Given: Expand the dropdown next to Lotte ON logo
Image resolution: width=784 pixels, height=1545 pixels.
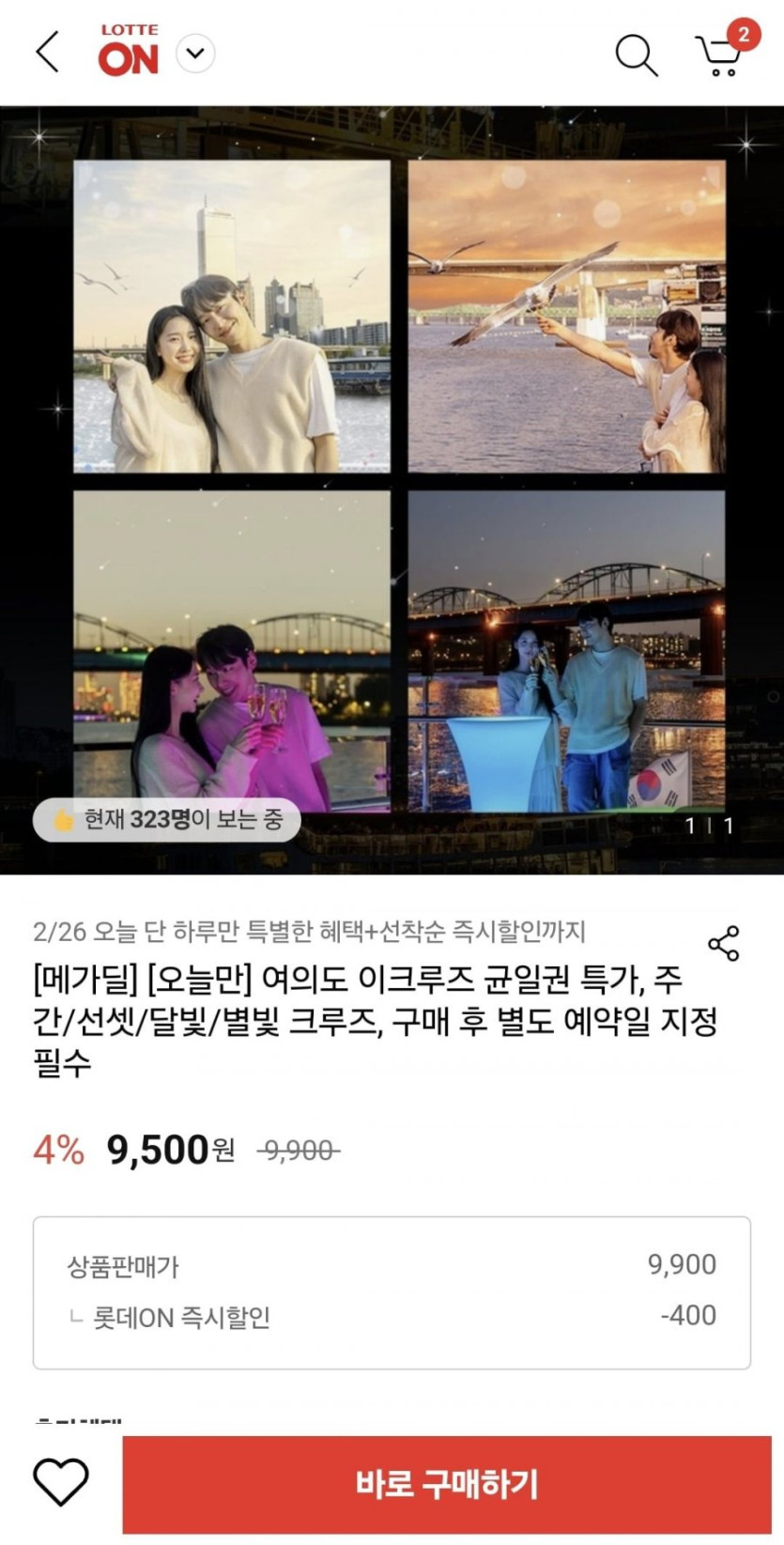Looking at the screenshot, I should coord(195,54).
